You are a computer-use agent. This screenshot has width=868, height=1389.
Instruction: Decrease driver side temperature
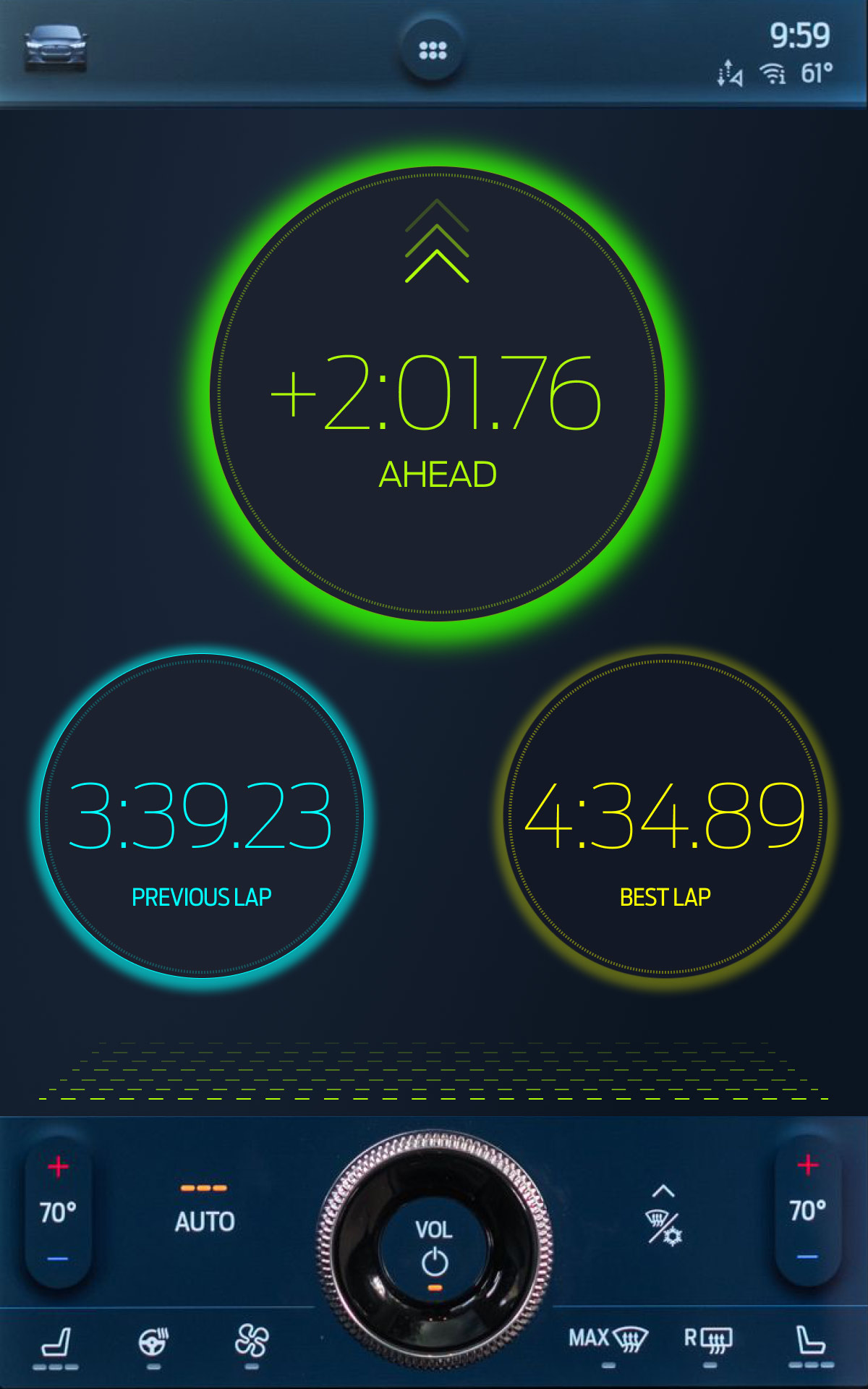(x=58, y=1259)
